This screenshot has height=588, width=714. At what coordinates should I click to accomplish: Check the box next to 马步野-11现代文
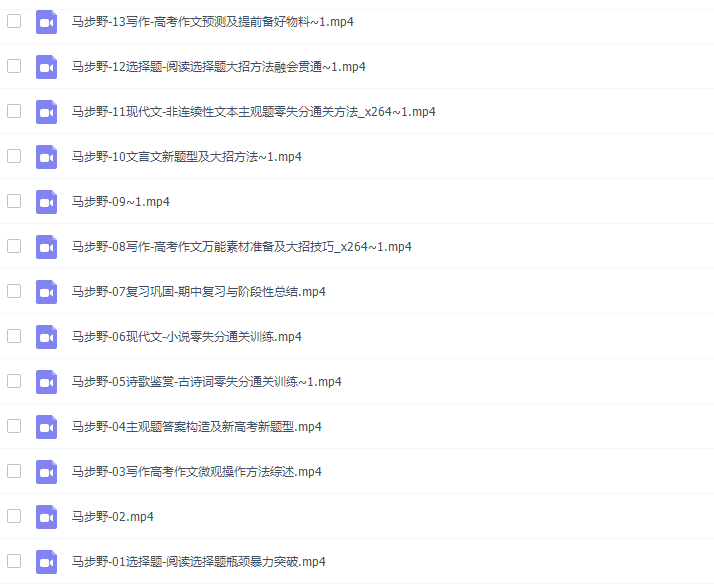click(14, 111)
